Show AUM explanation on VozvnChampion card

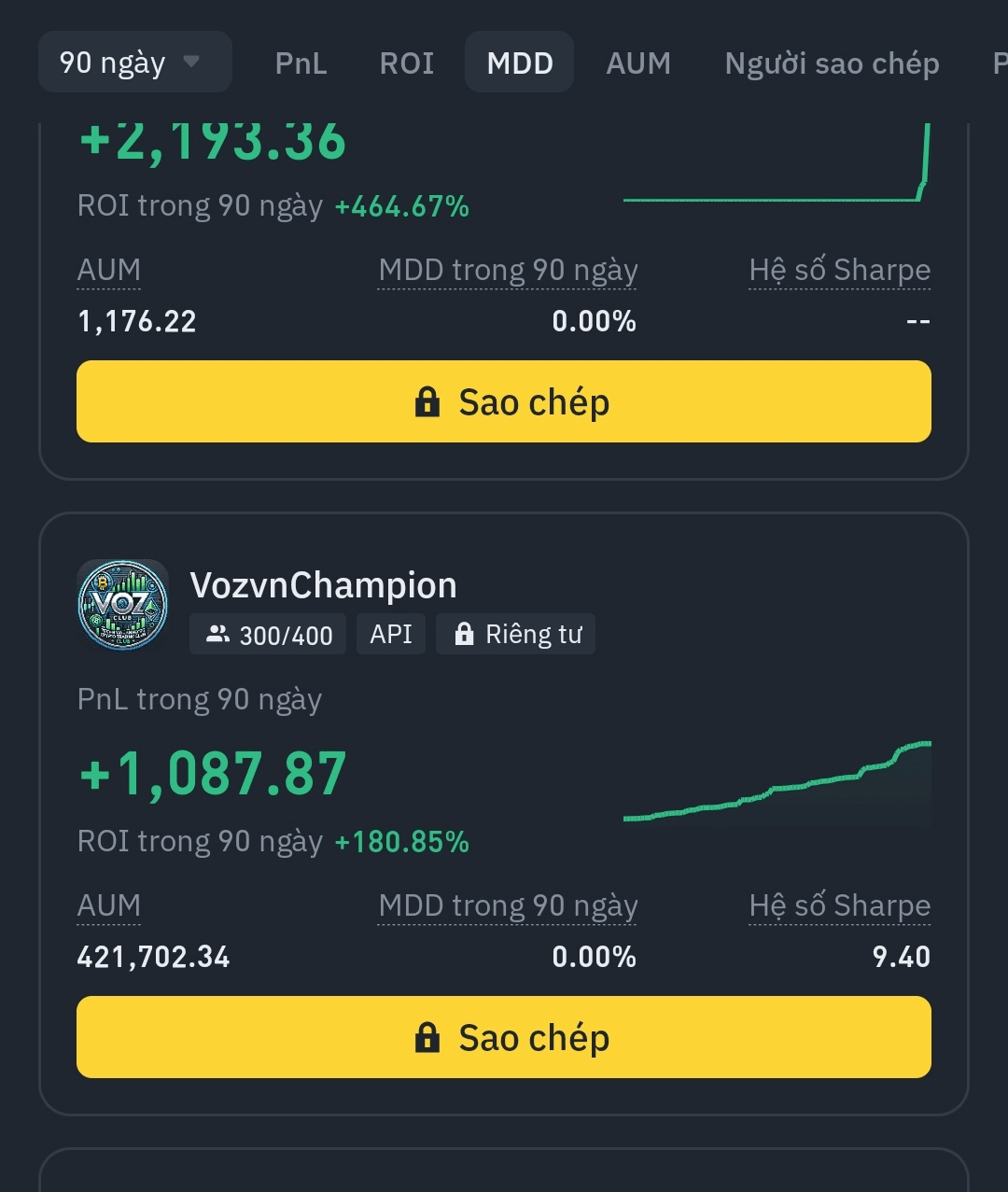(109, 905)
